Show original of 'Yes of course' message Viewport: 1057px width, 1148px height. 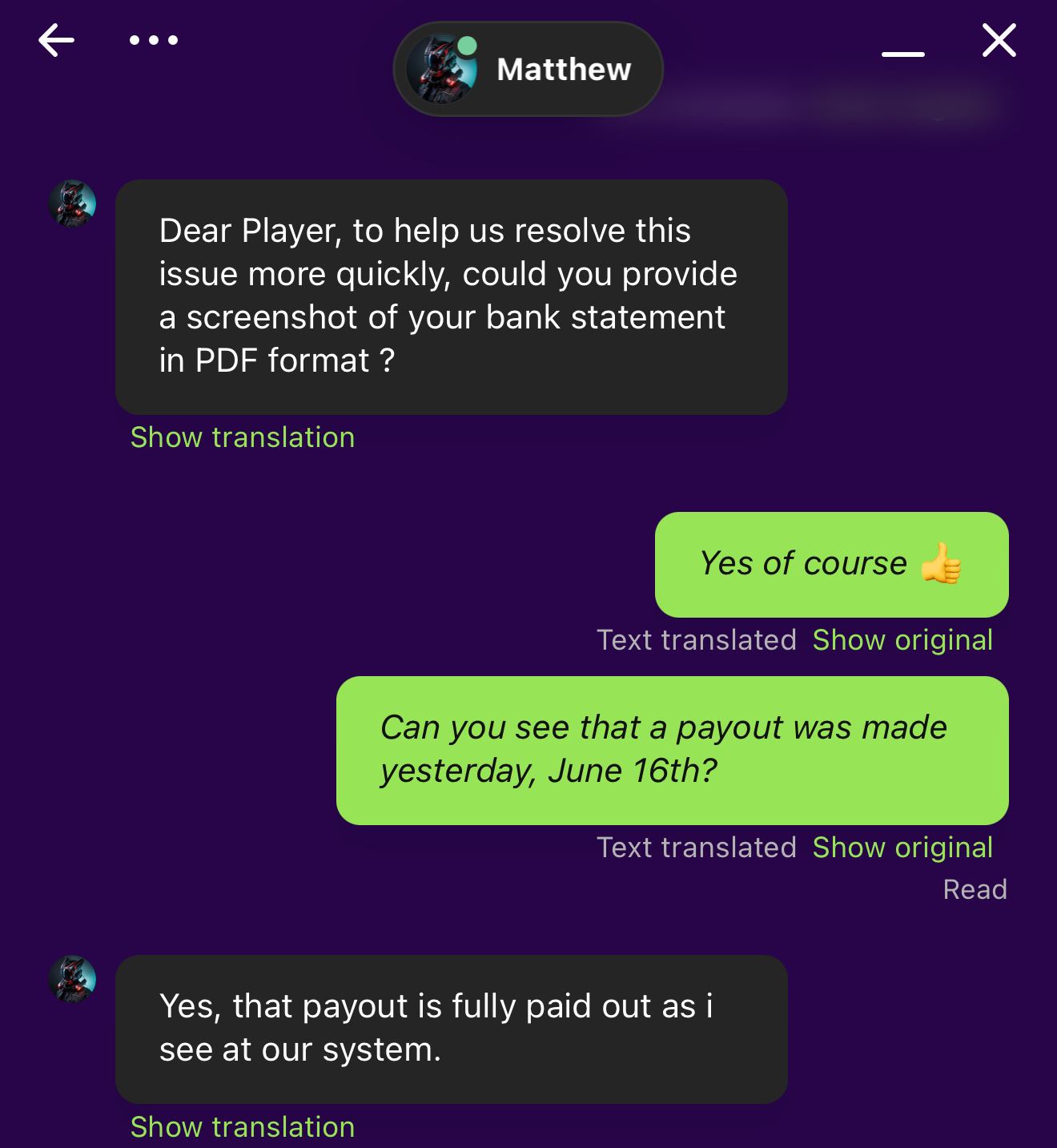902,640
